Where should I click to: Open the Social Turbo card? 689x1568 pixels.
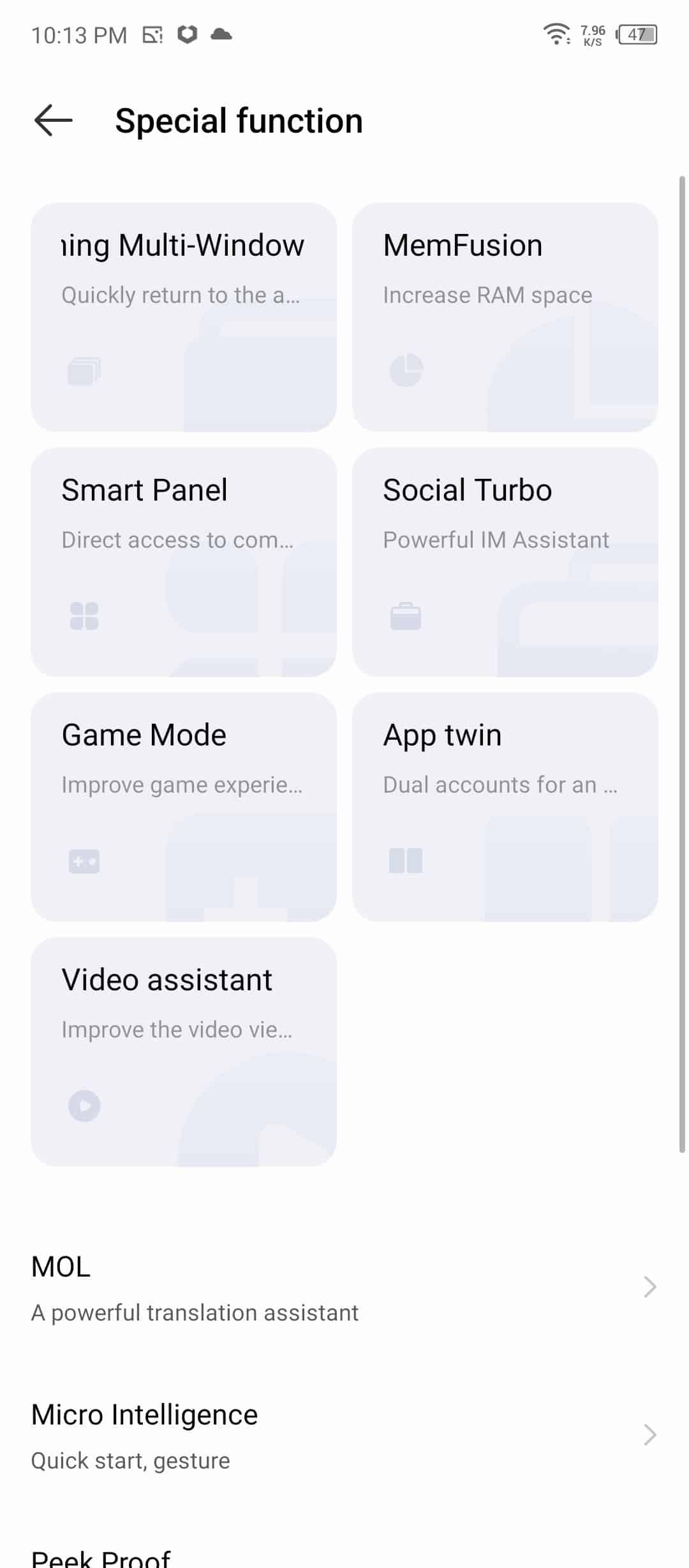click(x=505, y=562)
